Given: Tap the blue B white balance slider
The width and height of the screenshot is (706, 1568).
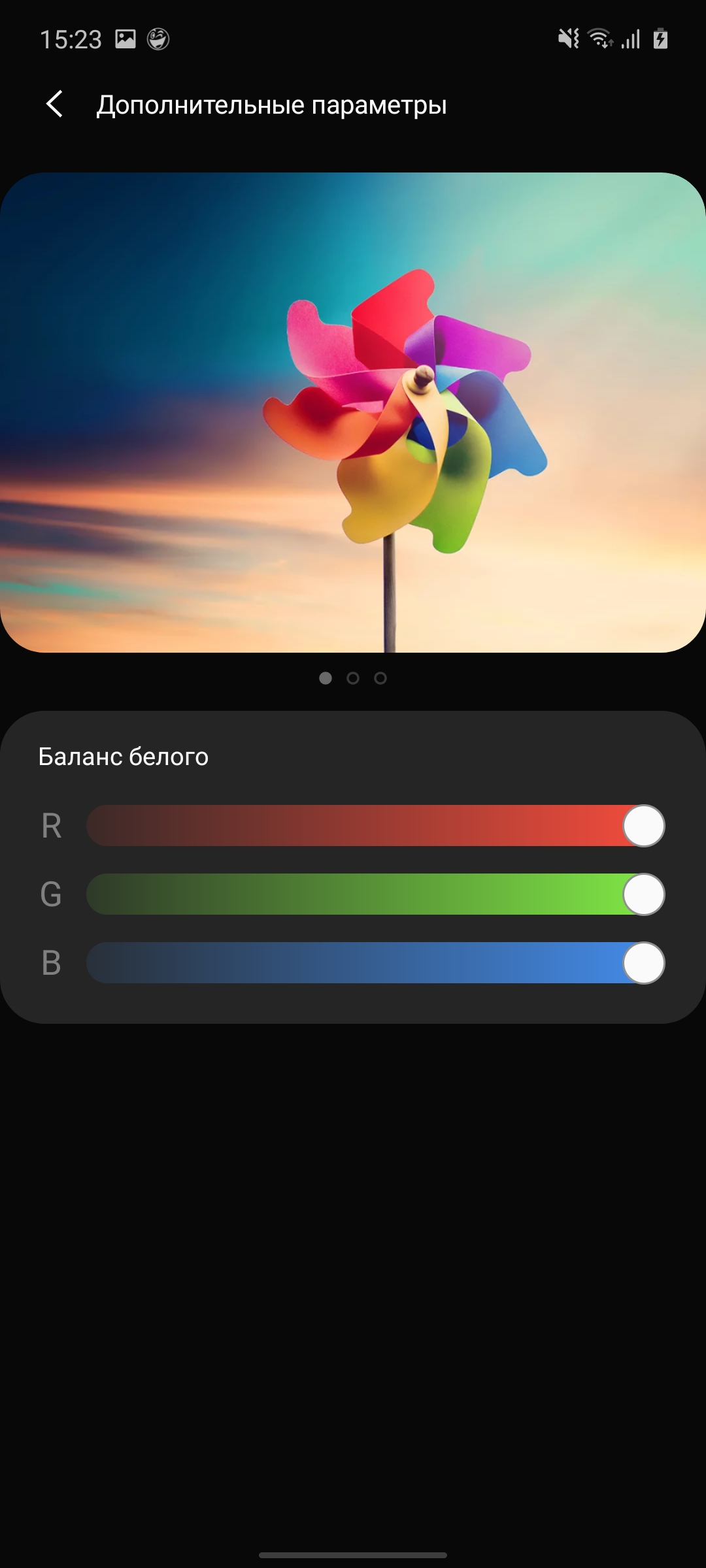Looking at the screenshot, I should point(375,963).
